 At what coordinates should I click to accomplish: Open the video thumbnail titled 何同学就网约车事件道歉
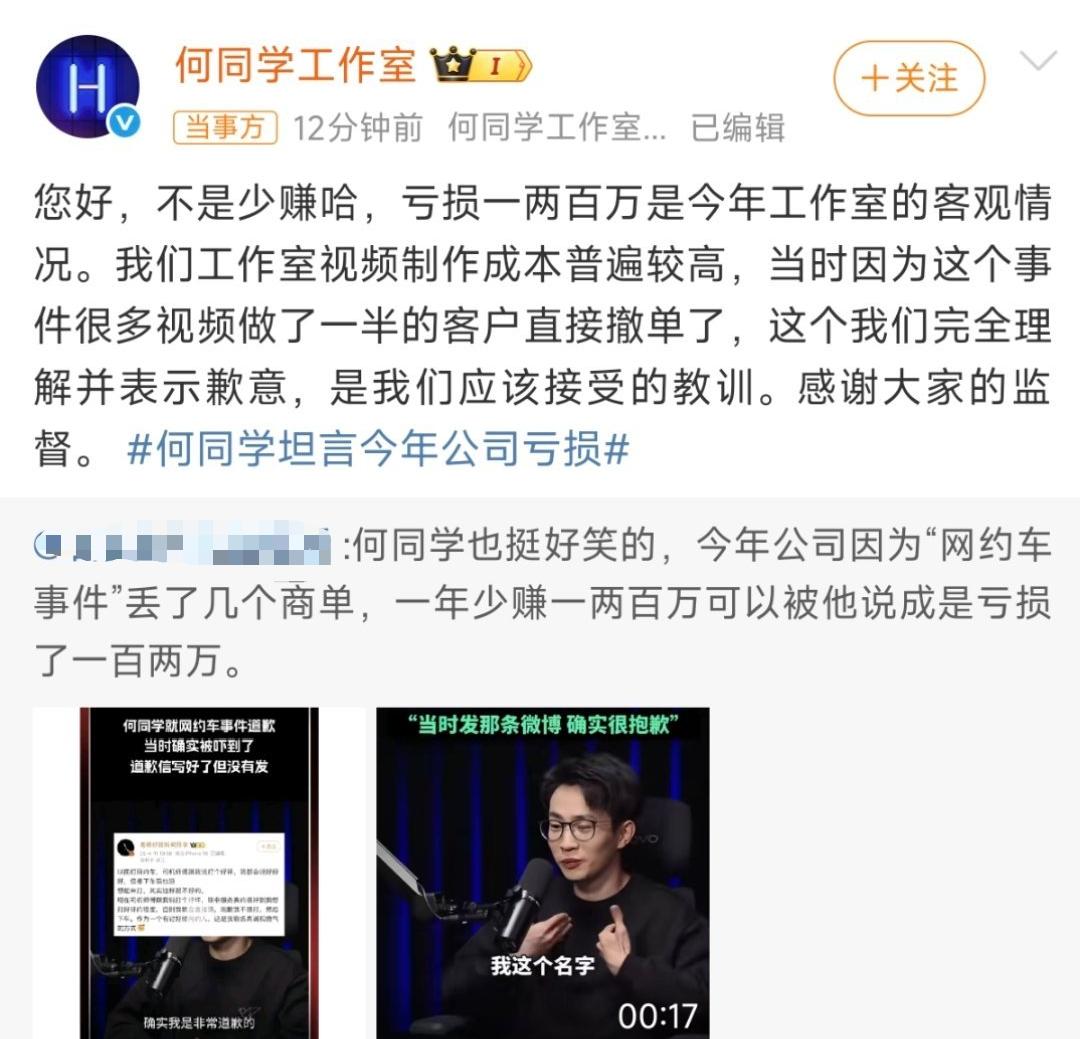[x=199, y=872]
